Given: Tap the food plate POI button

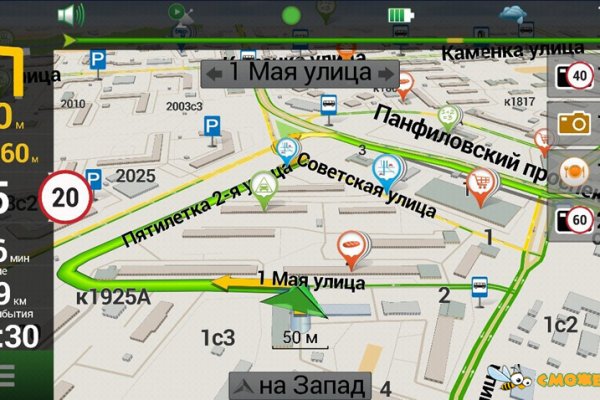Looking at the screenshot, I should click(577, 170).
